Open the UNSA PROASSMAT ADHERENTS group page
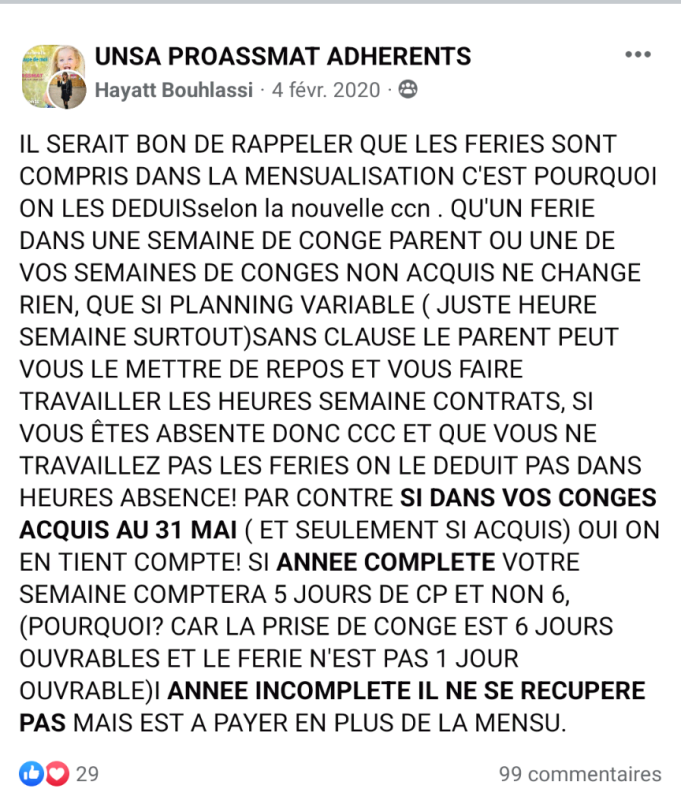 (283, 57)
